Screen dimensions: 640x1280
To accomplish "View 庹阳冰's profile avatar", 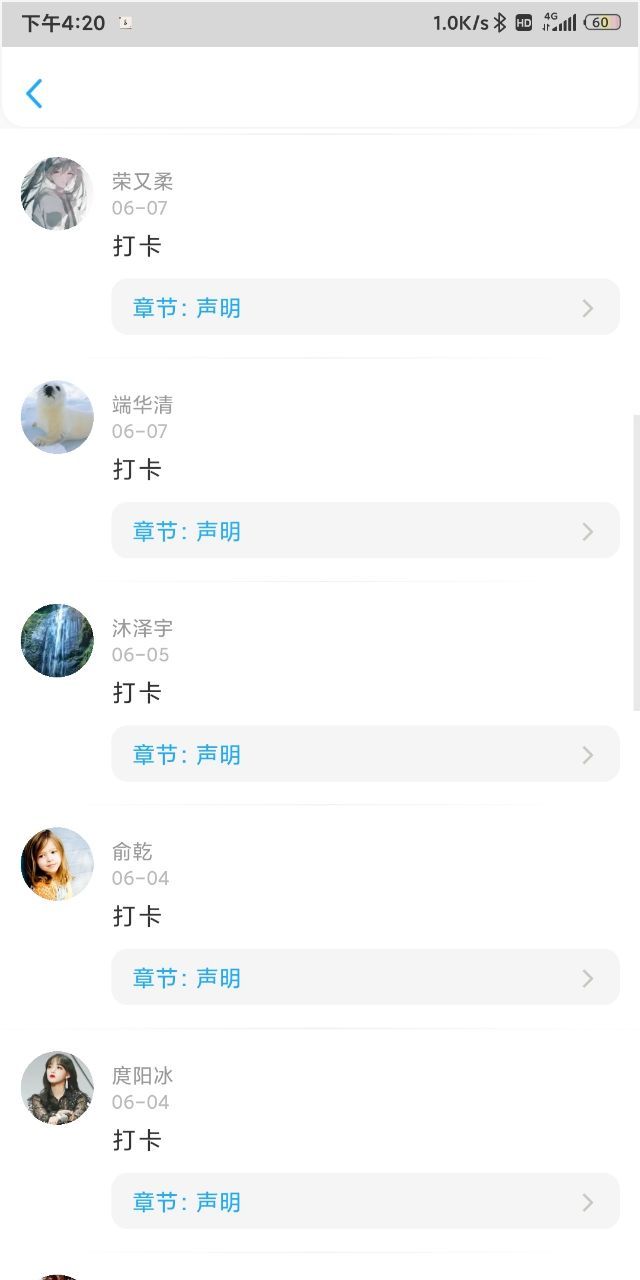I will (57, 1088).
